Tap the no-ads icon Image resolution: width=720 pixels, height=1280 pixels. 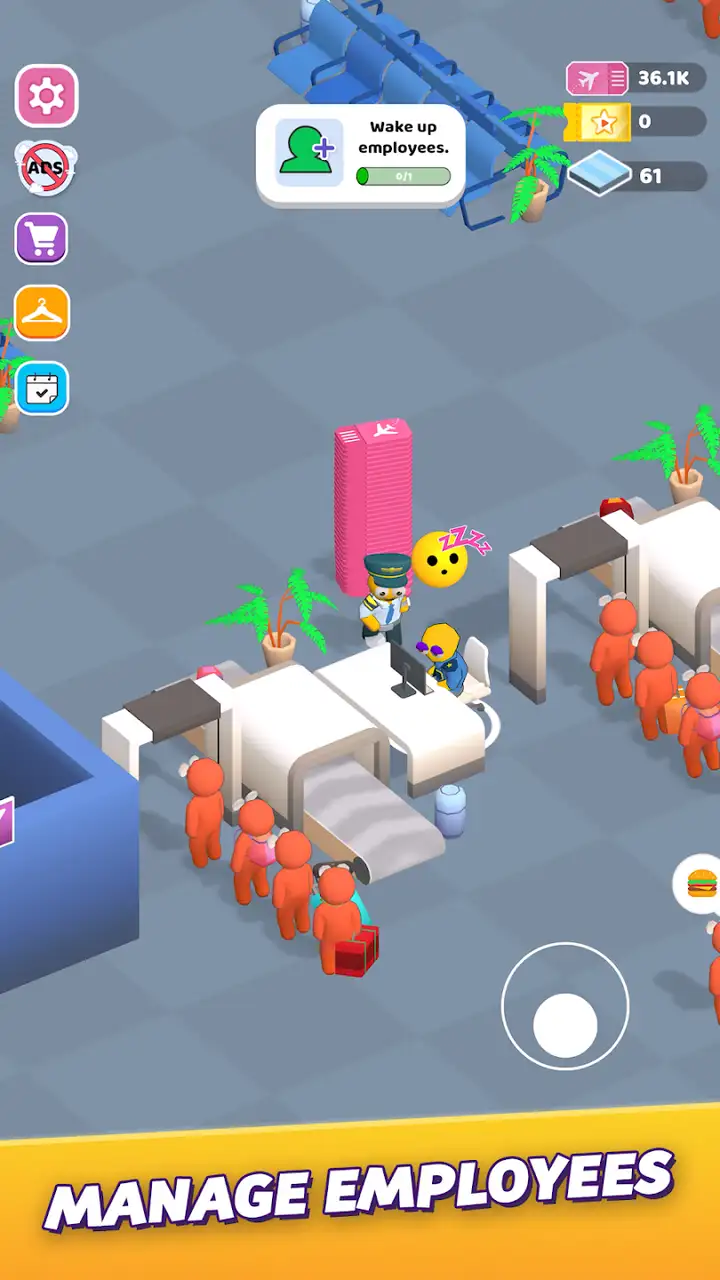(46, 168)
